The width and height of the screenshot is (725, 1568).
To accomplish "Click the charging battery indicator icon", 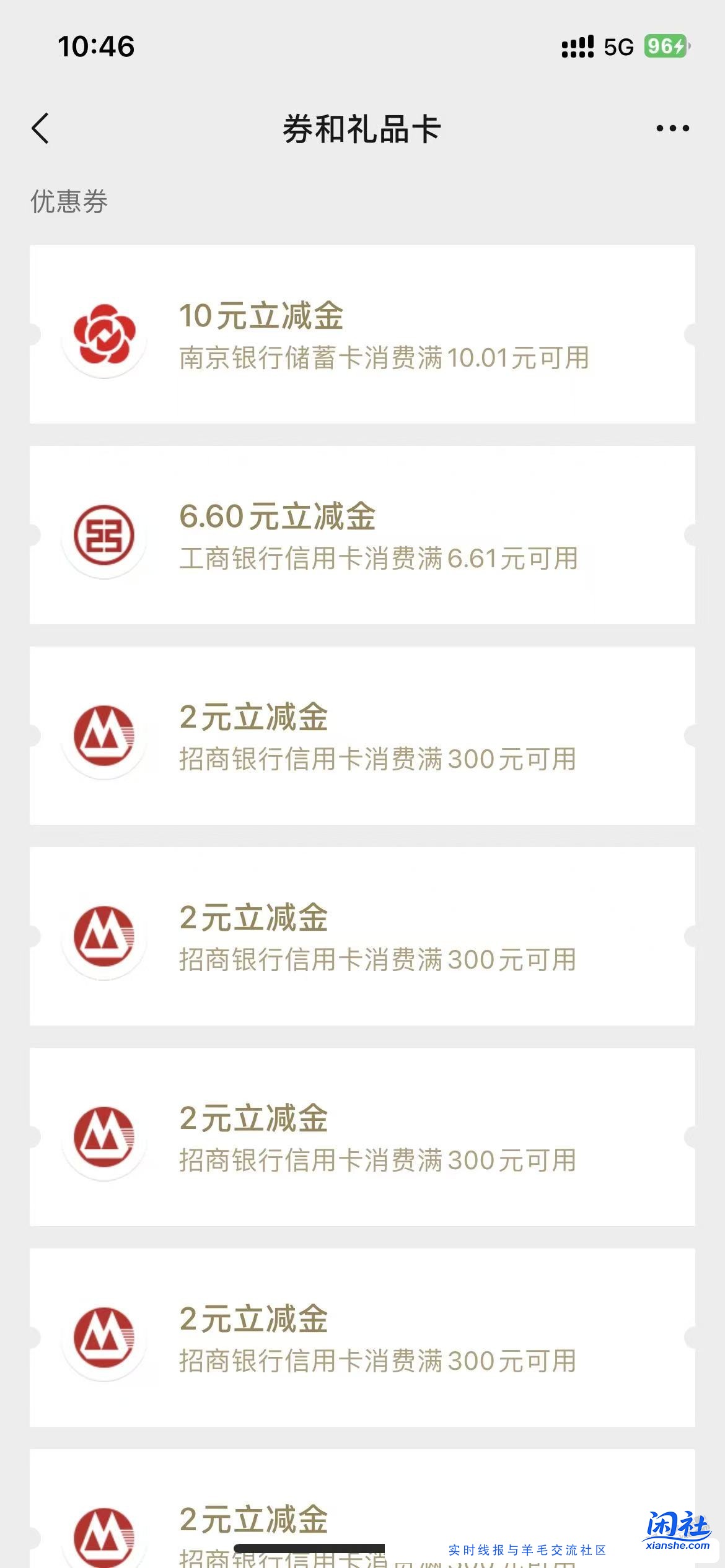I will (x=664, y=46).
